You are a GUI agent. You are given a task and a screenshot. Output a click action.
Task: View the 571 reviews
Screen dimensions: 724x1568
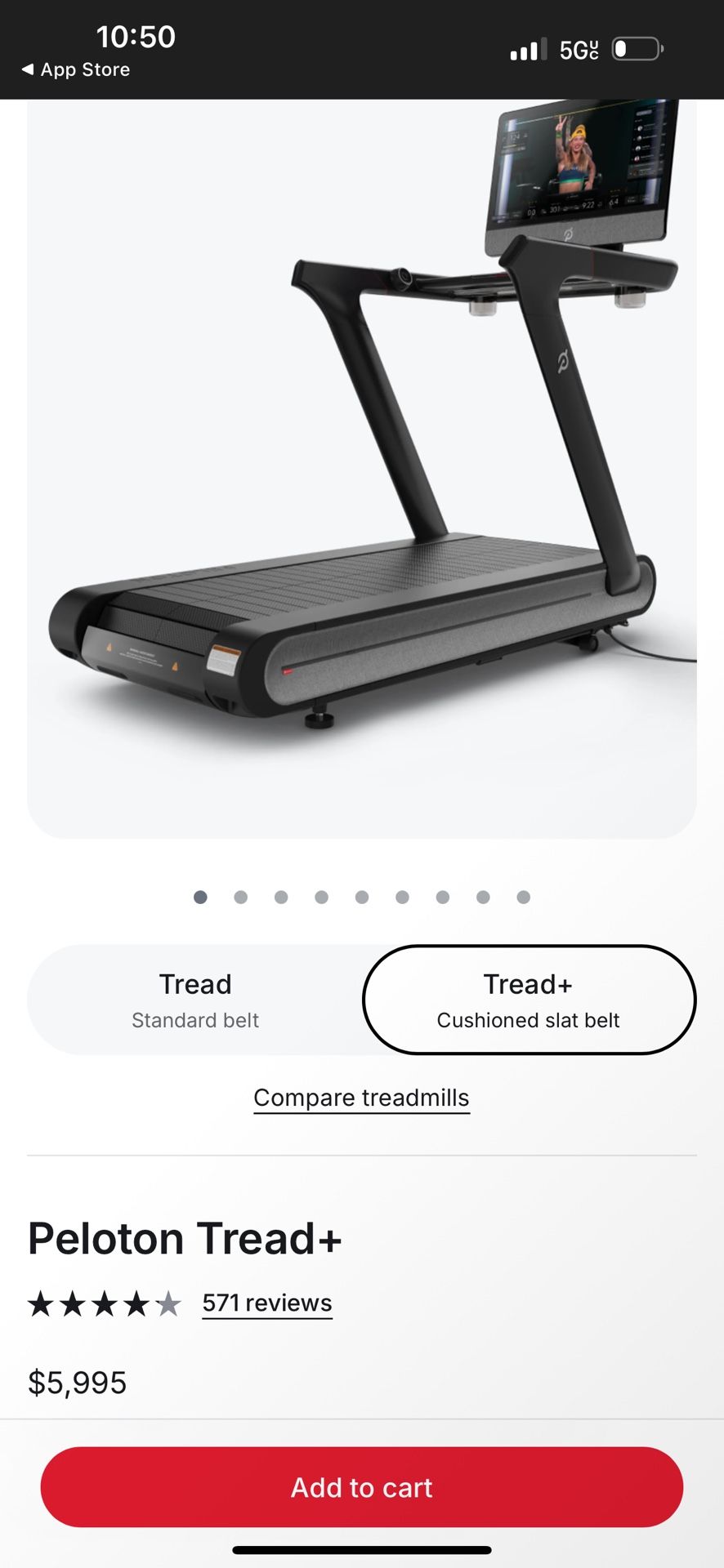(x=267, y=1303)
